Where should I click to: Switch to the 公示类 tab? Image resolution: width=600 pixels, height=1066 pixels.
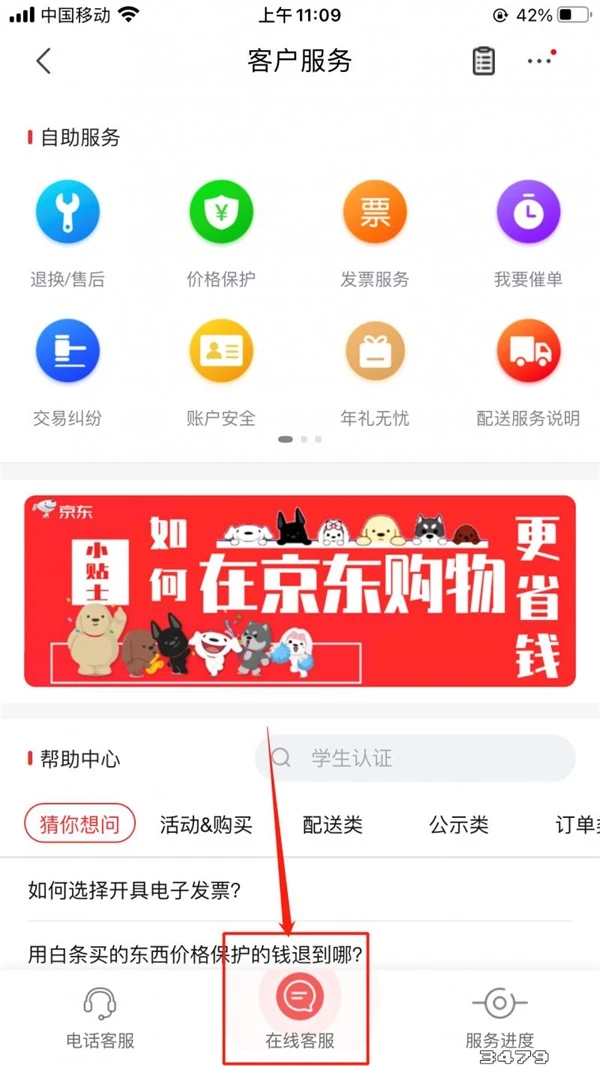point(459,825)
